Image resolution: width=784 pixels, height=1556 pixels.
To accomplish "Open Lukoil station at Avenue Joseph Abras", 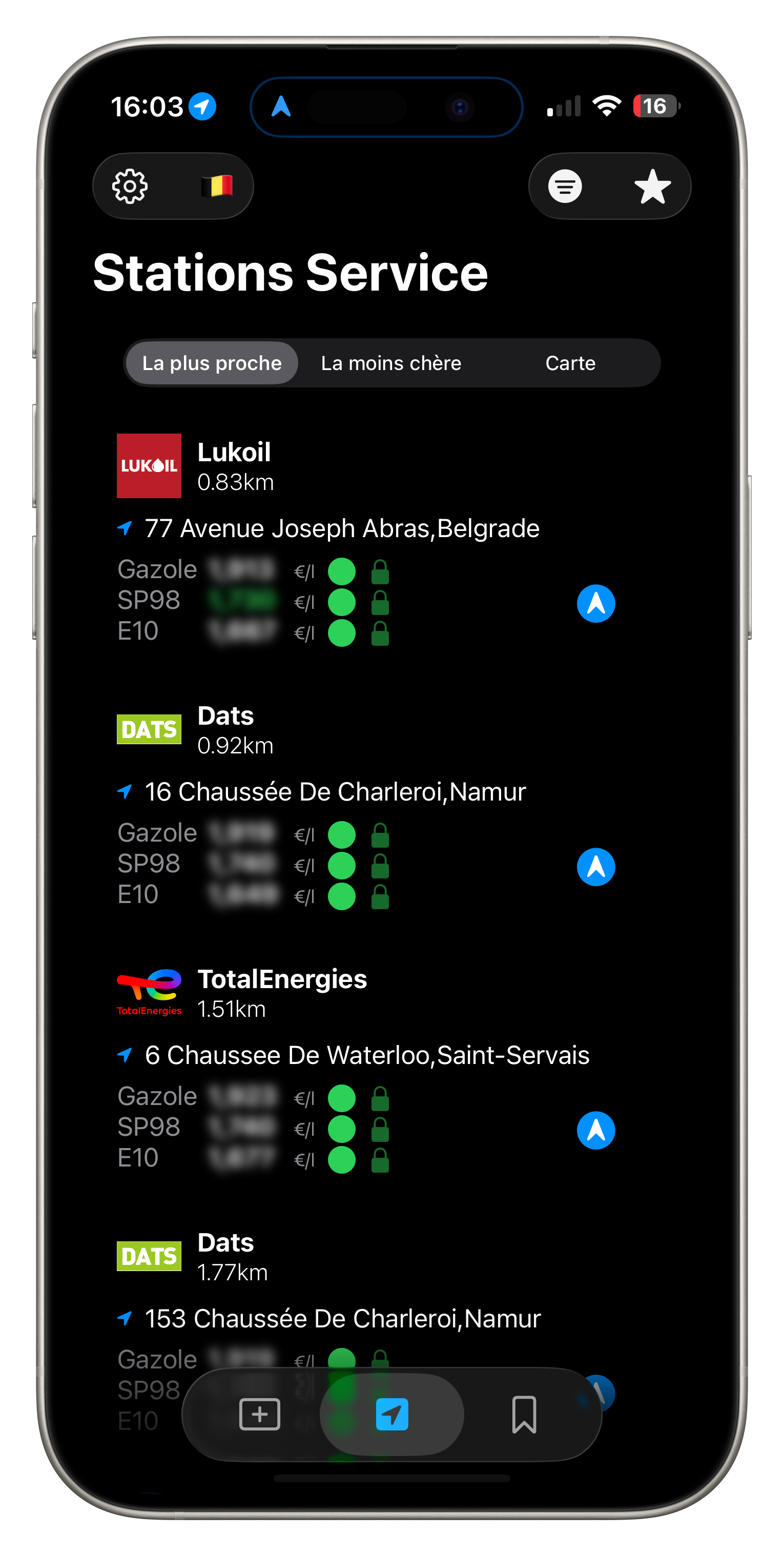I will tap(234, 465).
